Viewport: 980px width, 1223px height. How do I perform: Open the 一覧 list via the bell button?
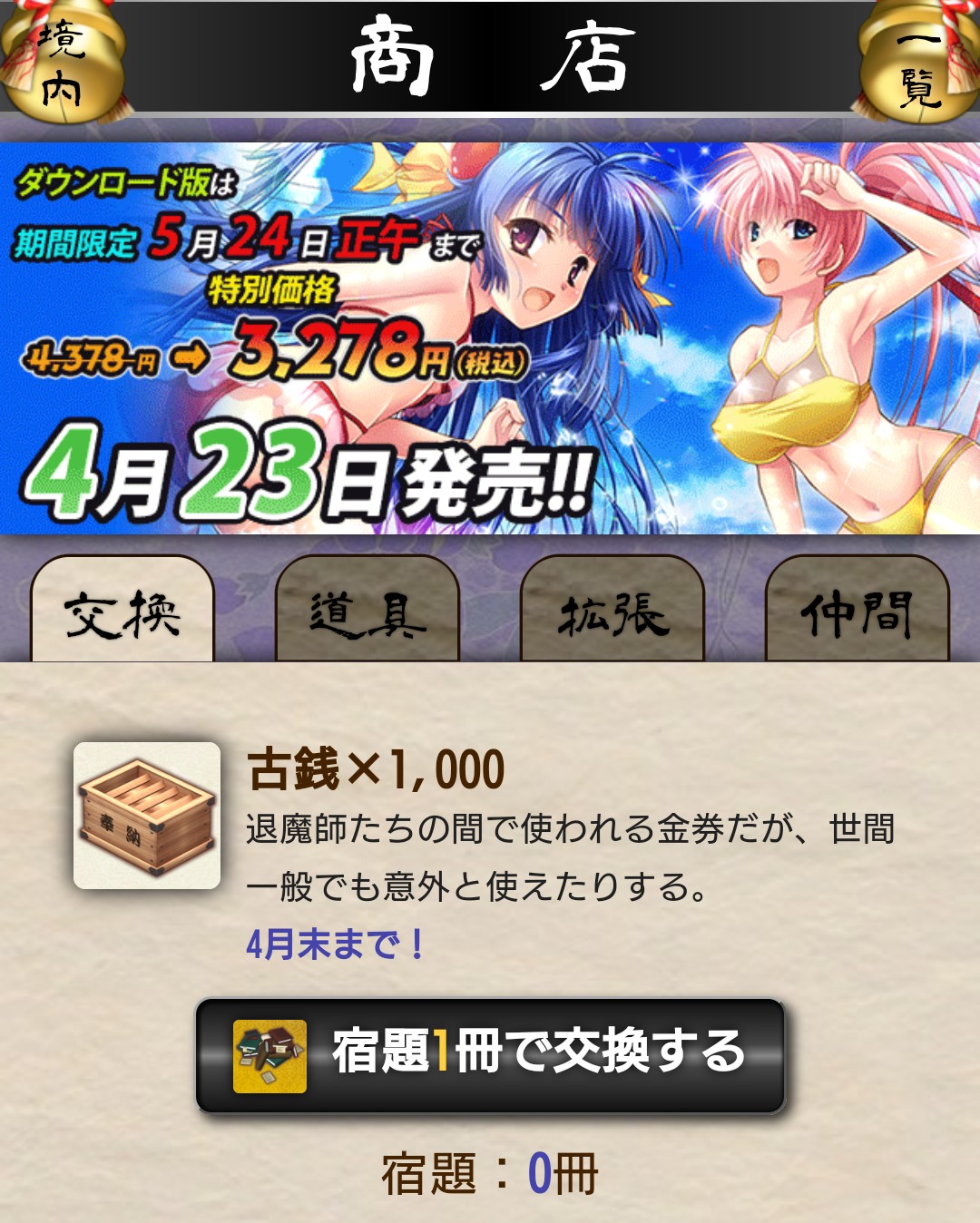(918, 62)
